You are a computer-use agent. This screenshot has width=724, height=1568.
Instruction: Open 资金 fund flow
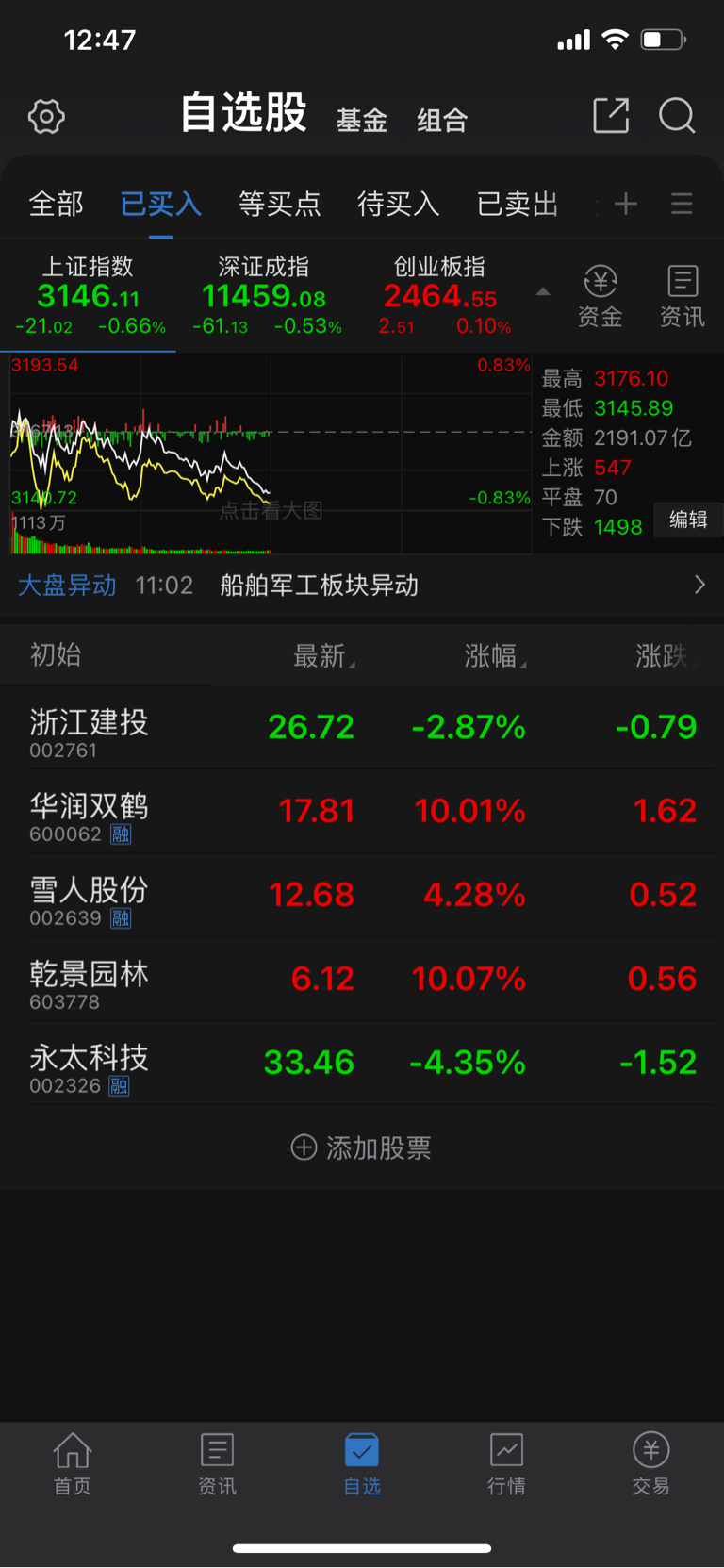click(601, 296)
